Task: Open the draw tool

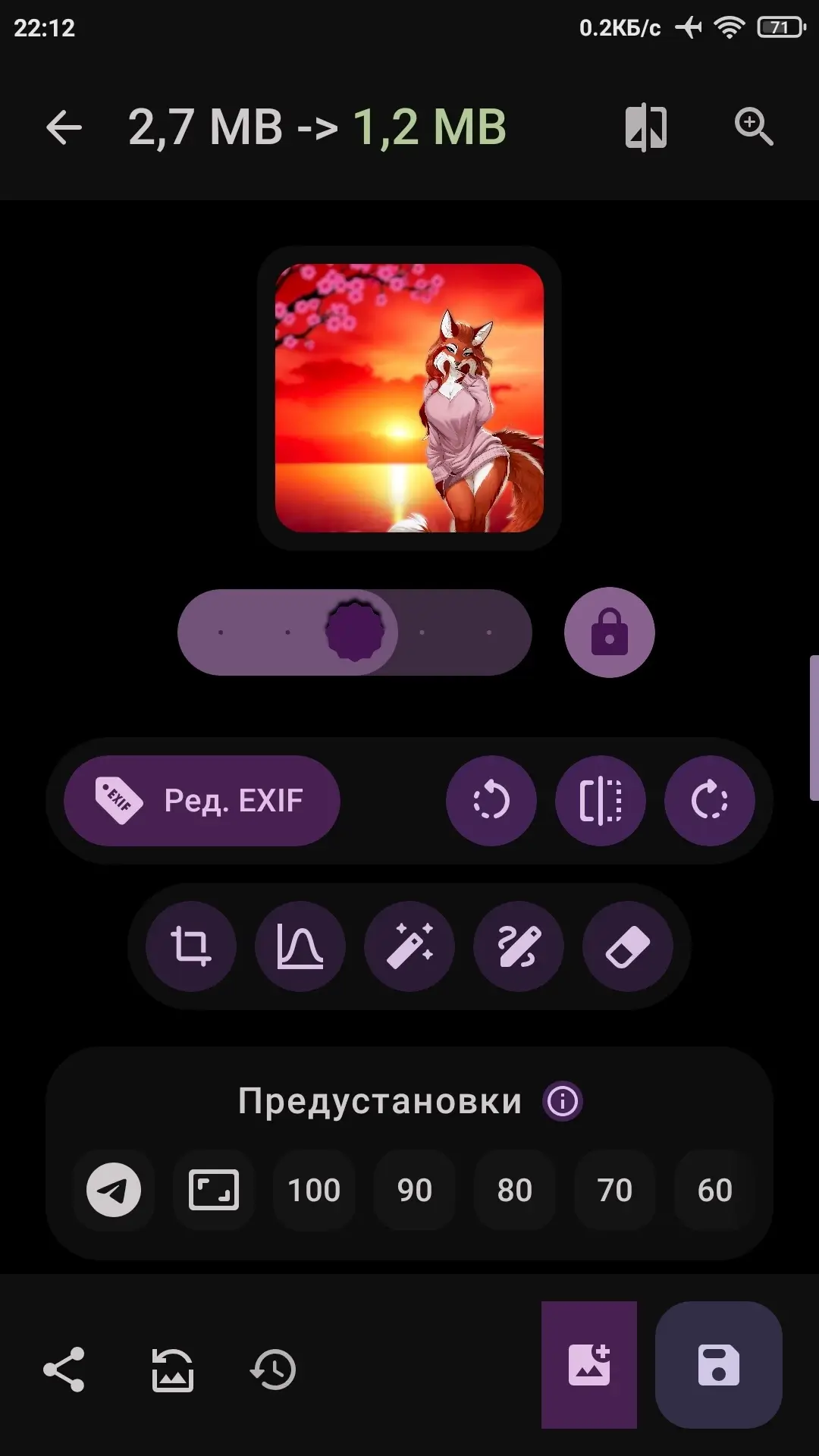Action: pyautogui.click(x=519, y=946)
